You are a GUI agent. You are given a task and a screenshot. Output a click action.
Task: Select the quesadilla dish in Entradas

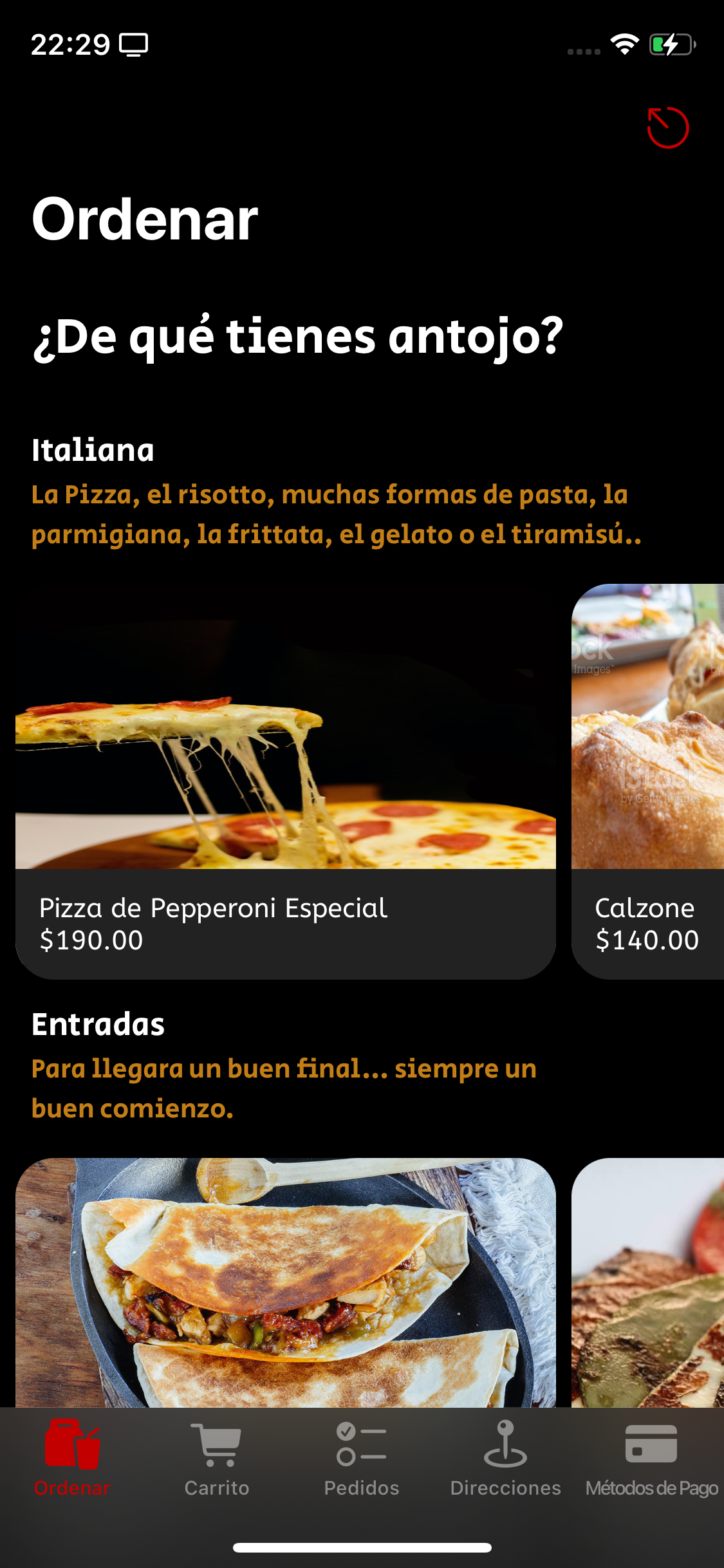pyautogui.click(x=285, y=1281)
